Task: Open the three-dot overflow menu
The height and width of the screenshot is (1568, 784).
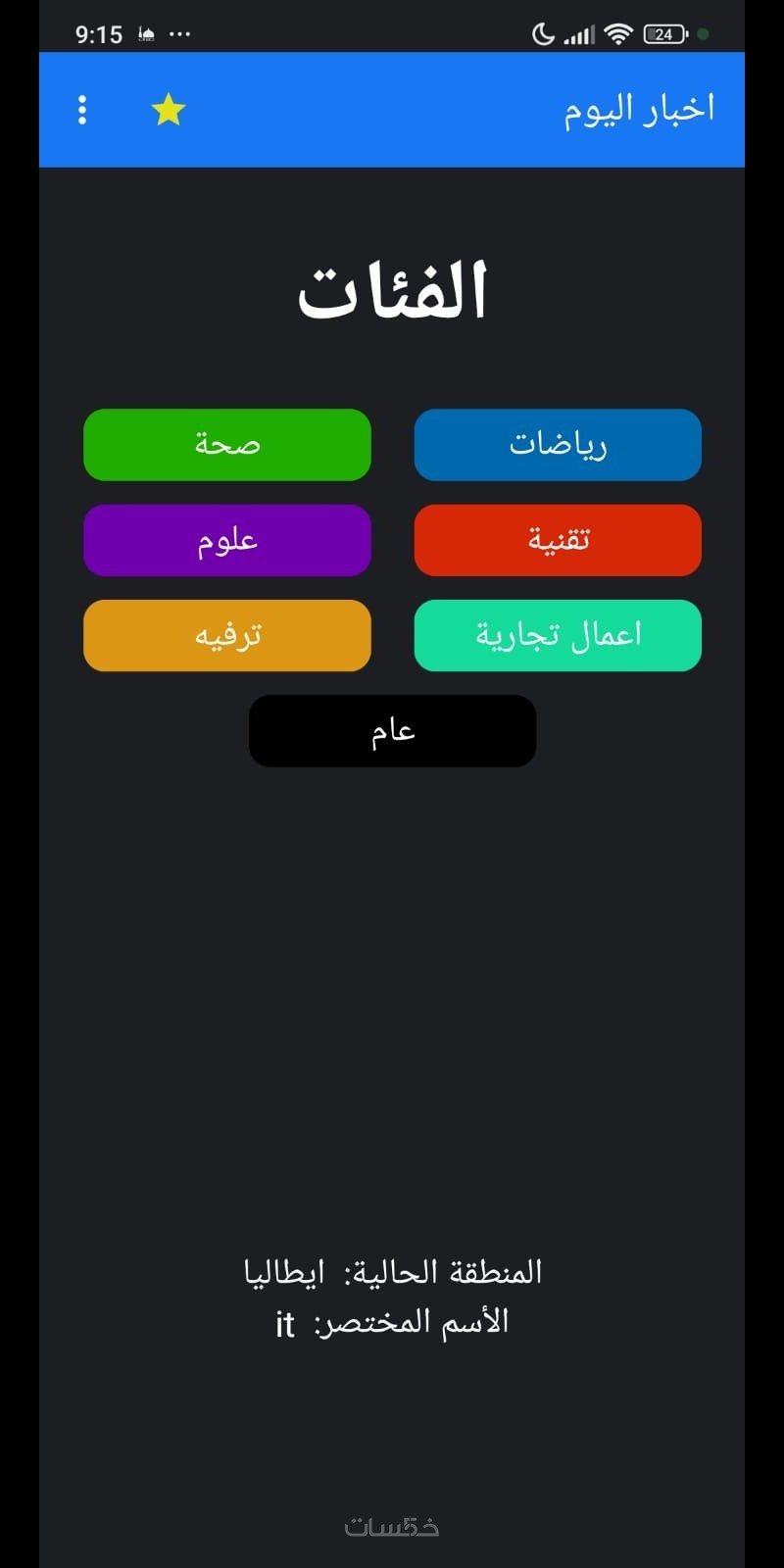Action: (x=82, y=110)
